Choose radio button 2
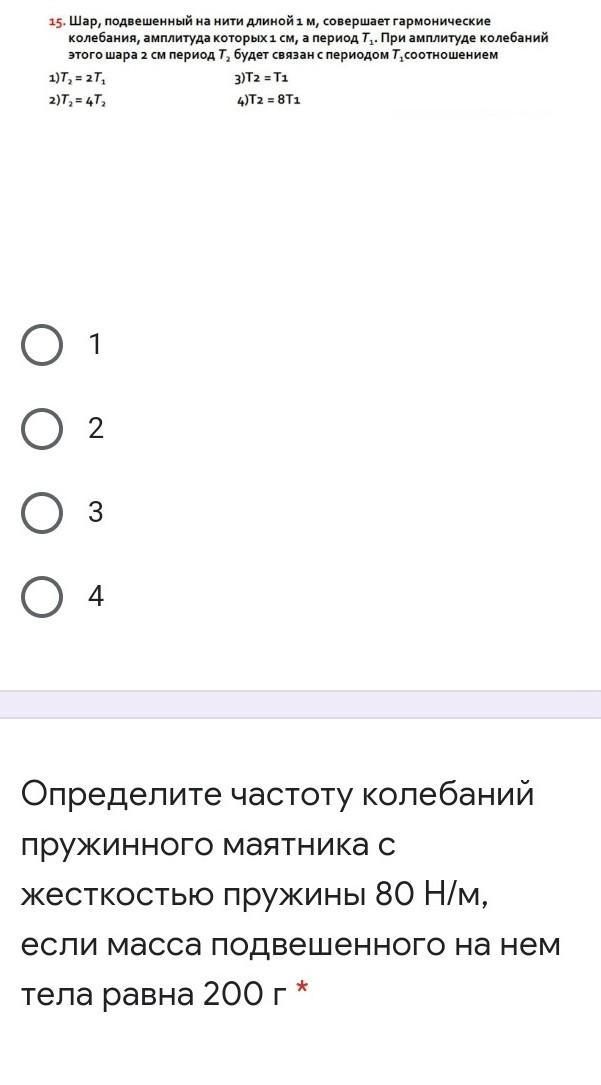 [x=42, y=429]
